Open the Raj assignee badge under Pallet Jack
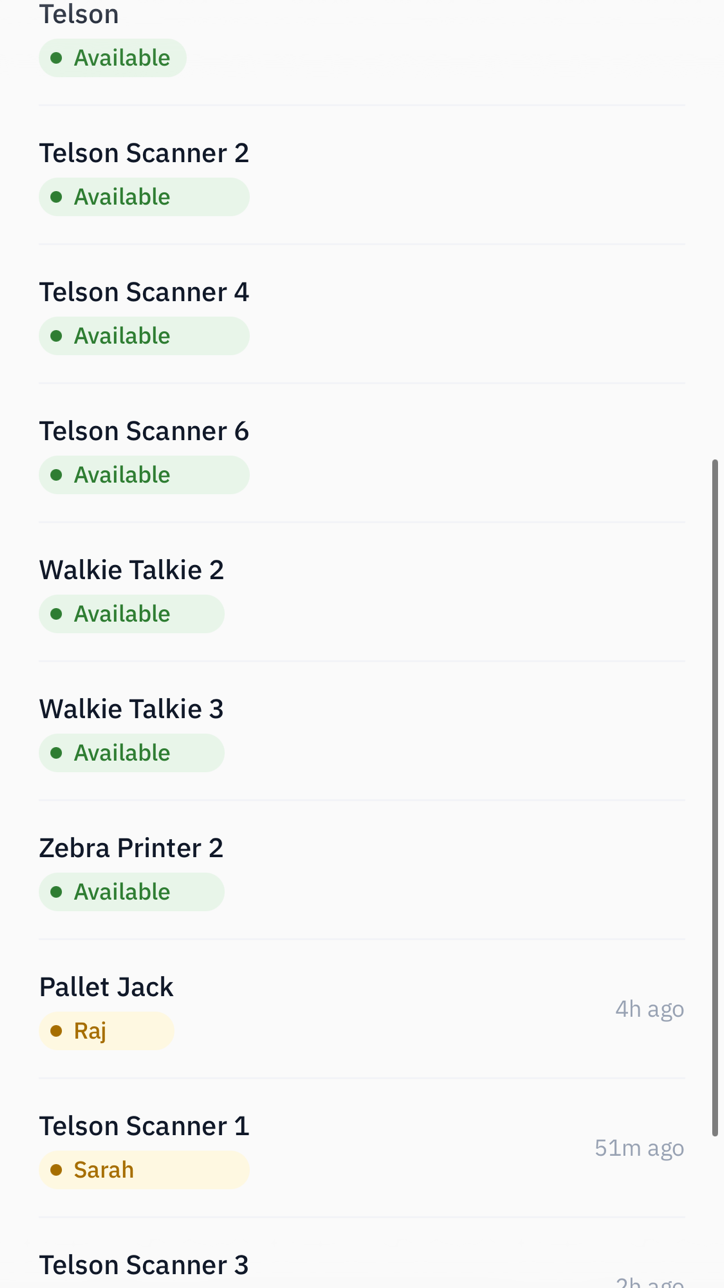This screenshot has width=724, height=1288. click(x=106, y=1029)
